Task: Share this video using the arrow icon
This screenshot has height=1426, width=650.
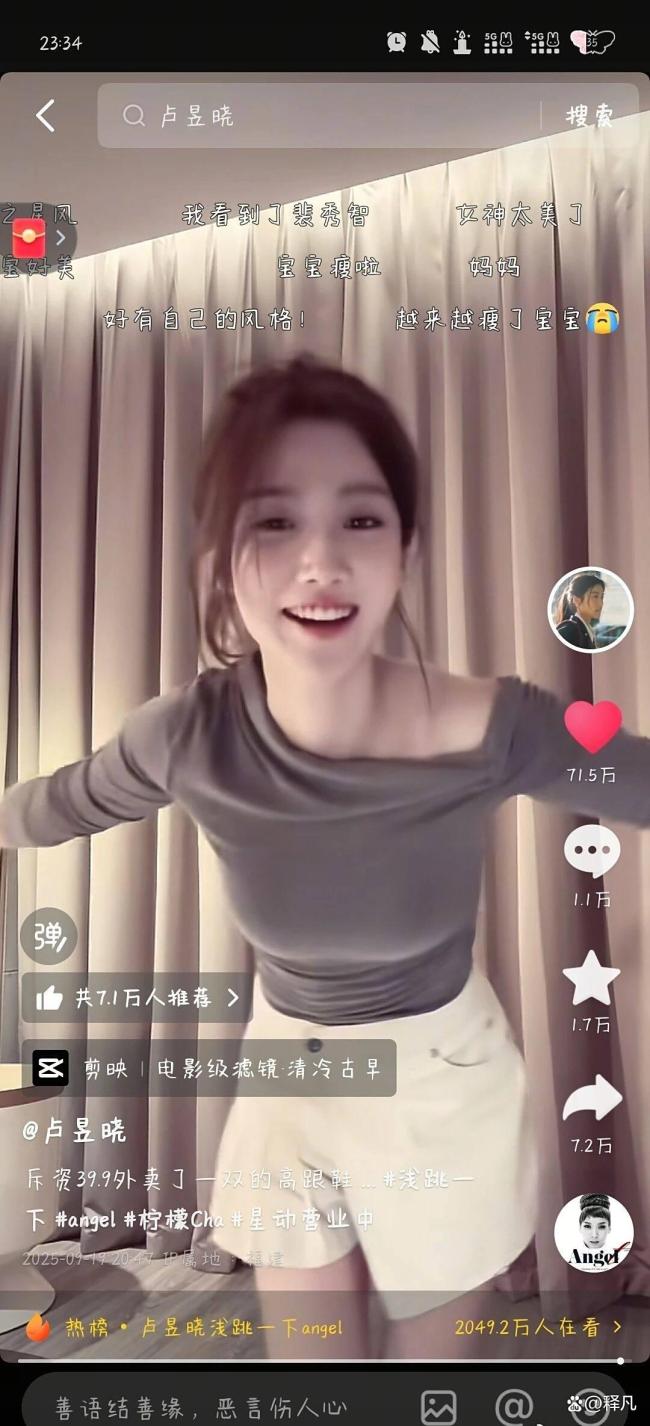Action: click(592, 1100)
